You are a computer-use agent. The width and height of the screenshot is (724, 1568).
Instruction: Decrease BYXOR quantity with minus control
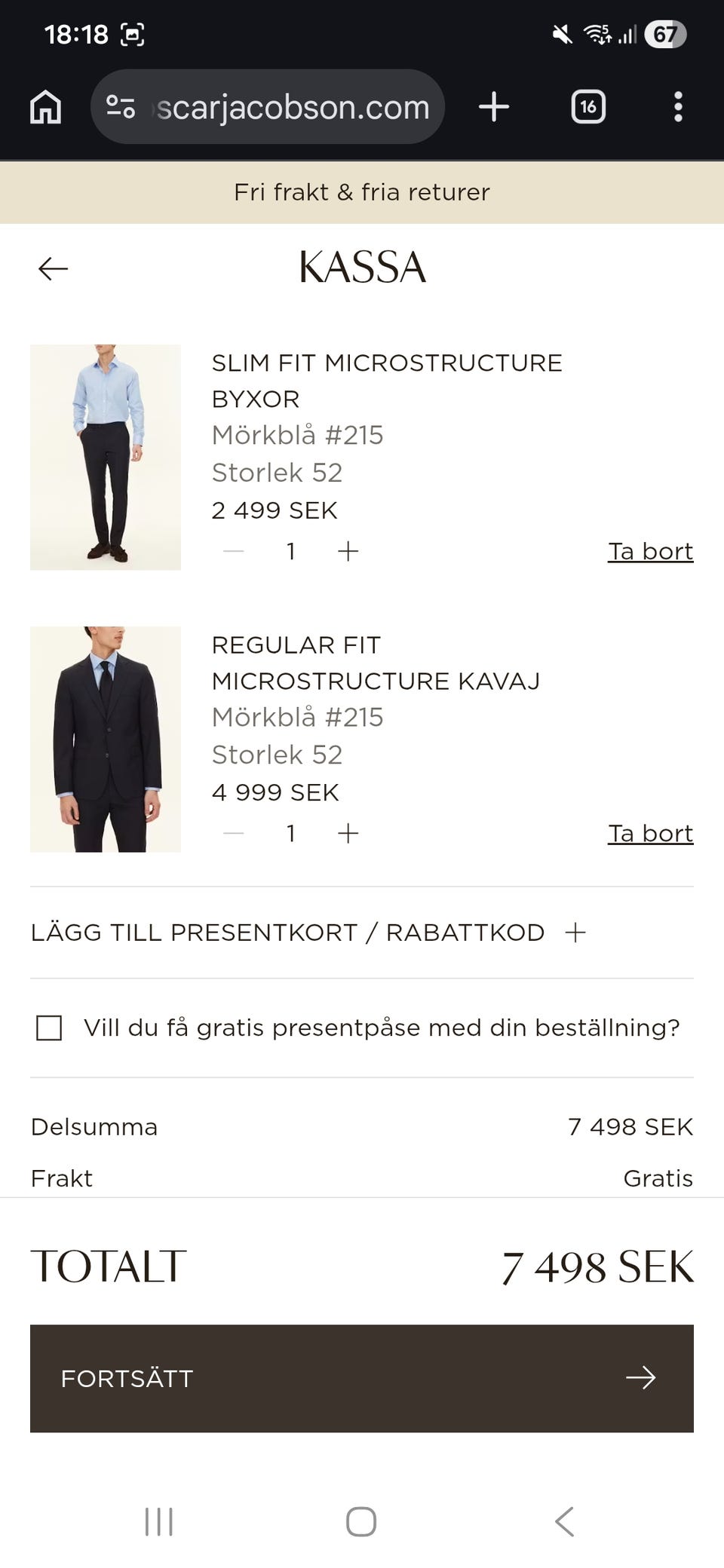[234, 550]
